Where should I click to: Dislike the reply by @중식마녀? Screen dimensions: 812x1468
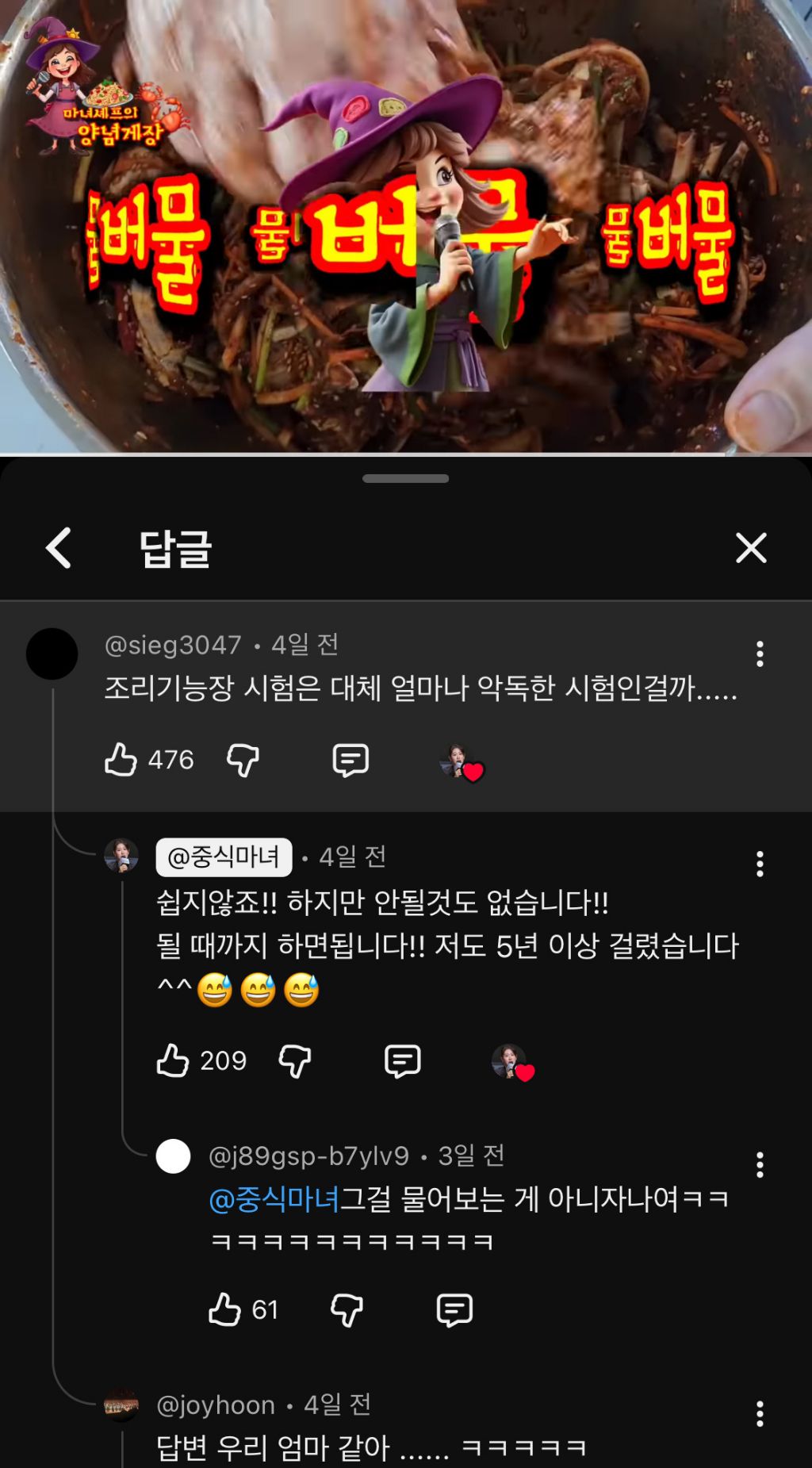tap(294, 1060)
